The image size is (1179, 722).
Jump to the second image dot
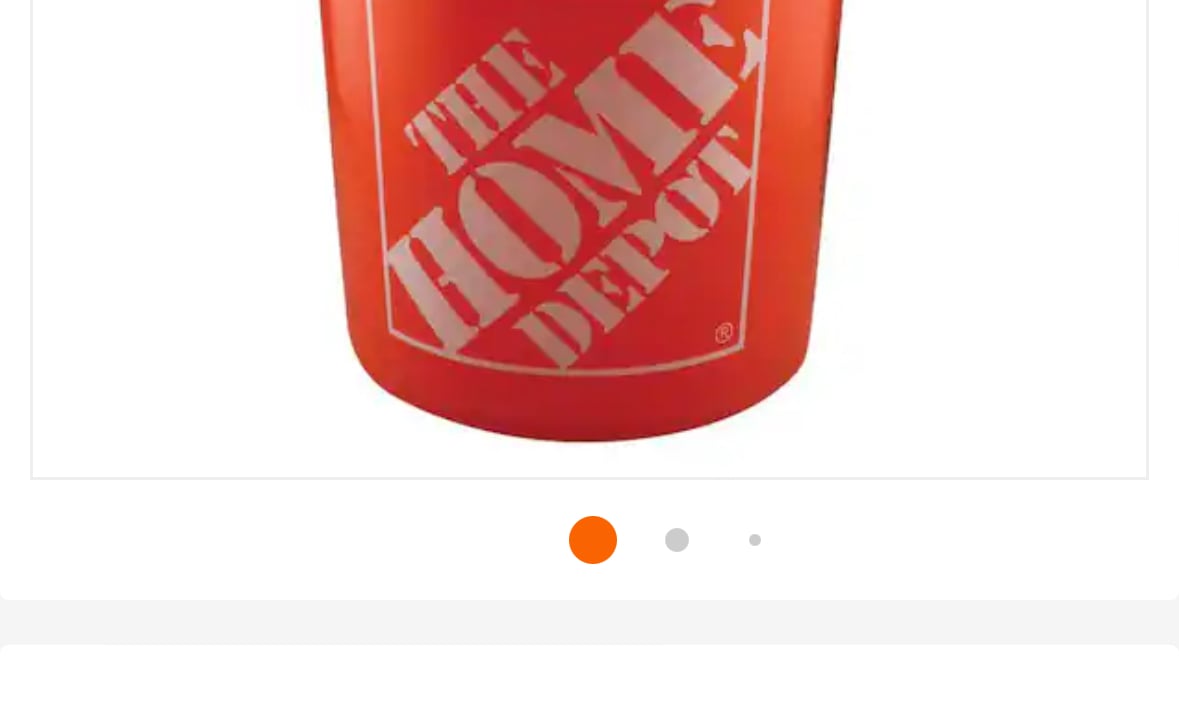tap(677, 540)
